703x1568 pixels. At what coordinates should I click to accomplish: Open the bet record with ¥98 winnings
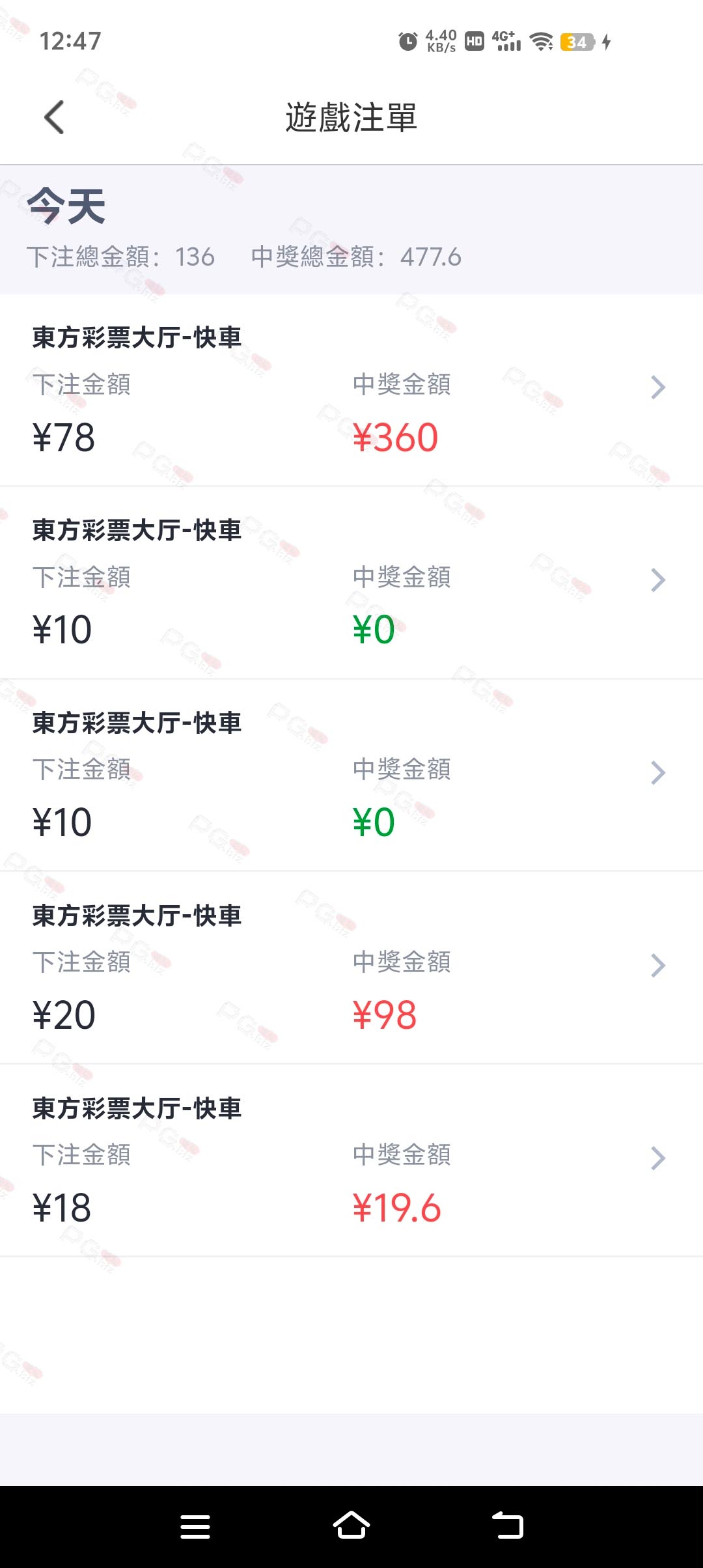pos(351,968)
